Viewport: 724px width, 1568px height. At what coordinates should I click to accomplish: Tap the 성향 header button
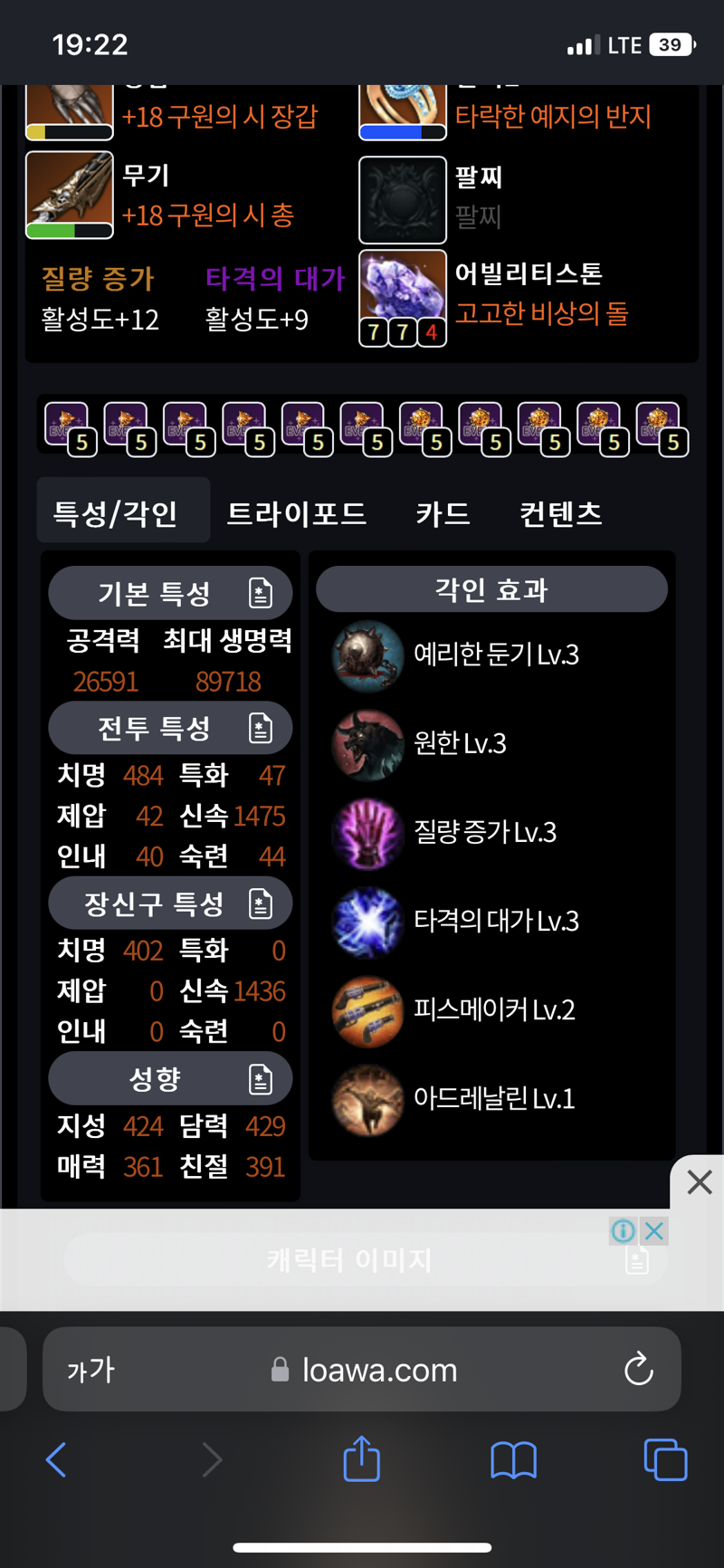pos(170,1078)
